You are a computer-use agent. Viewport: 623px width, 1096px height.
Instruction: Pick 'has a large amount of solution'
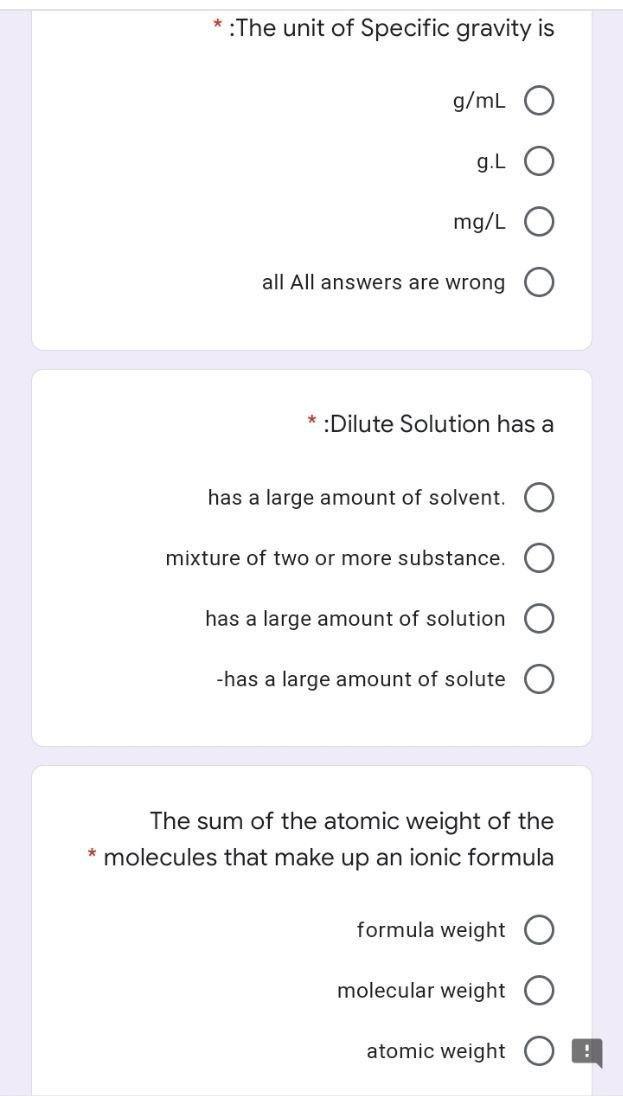coord(539,619)
